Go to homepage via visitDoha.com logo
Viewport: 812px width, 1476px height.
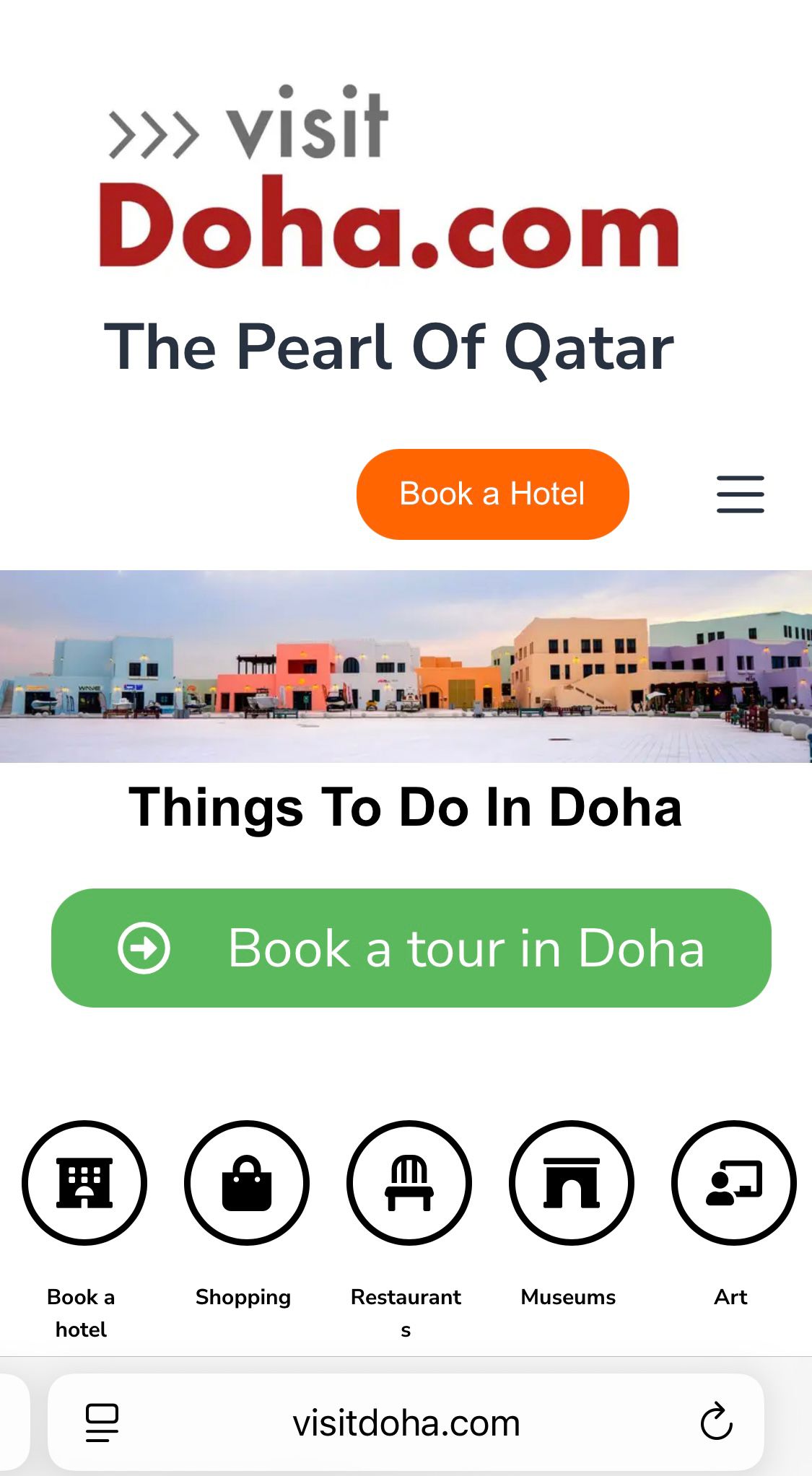[x=390, y=180]
